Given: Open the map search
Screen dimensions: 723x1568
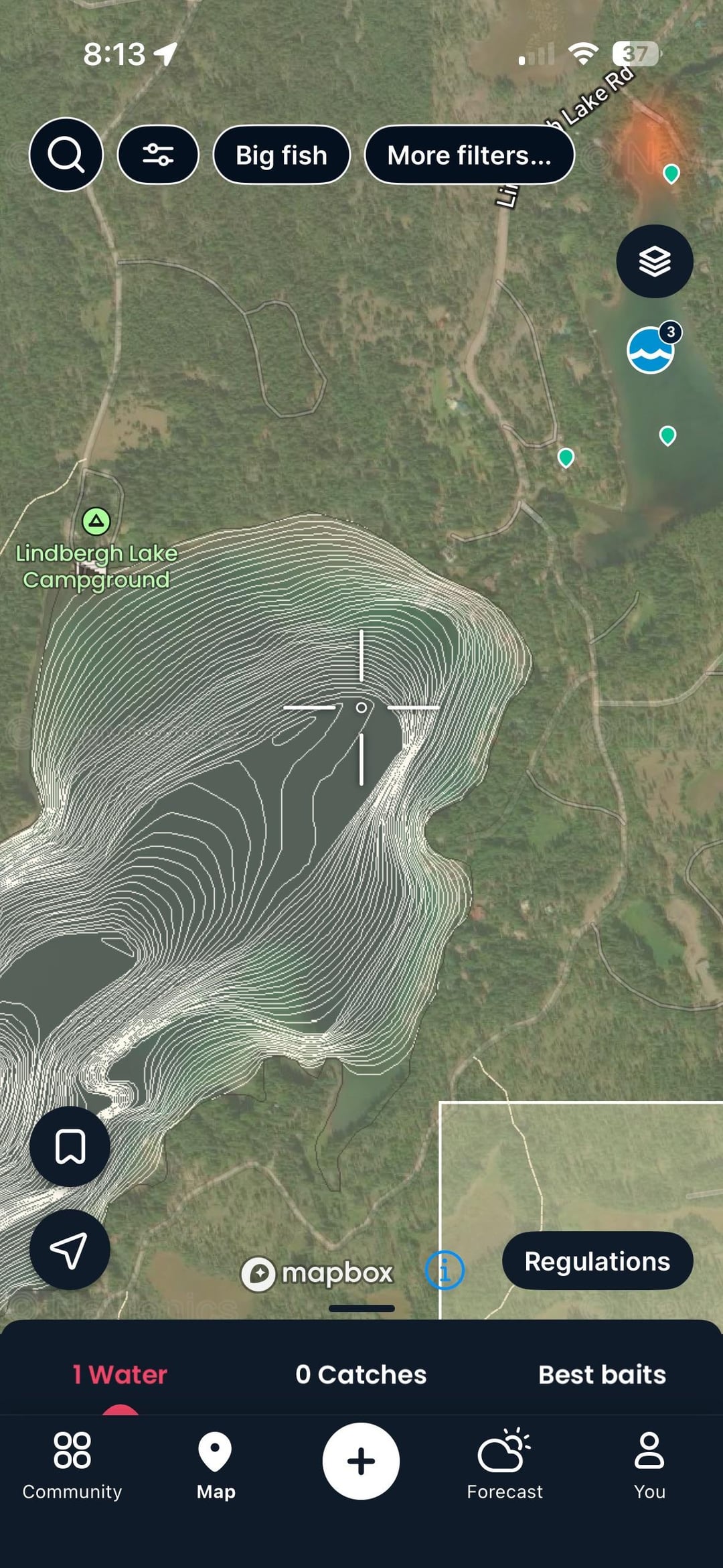Looking at the screenshot, I should 66,155.
